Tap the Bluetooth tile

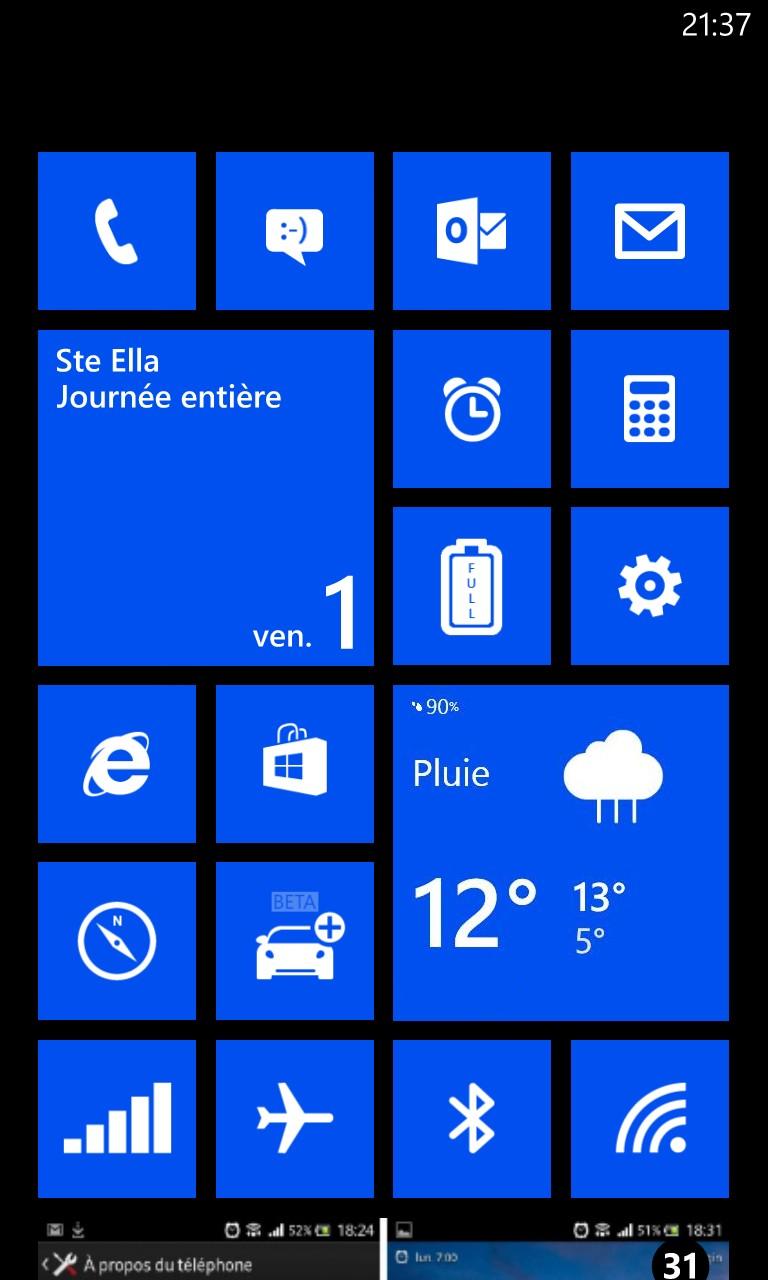click(x=472, y=1119)
